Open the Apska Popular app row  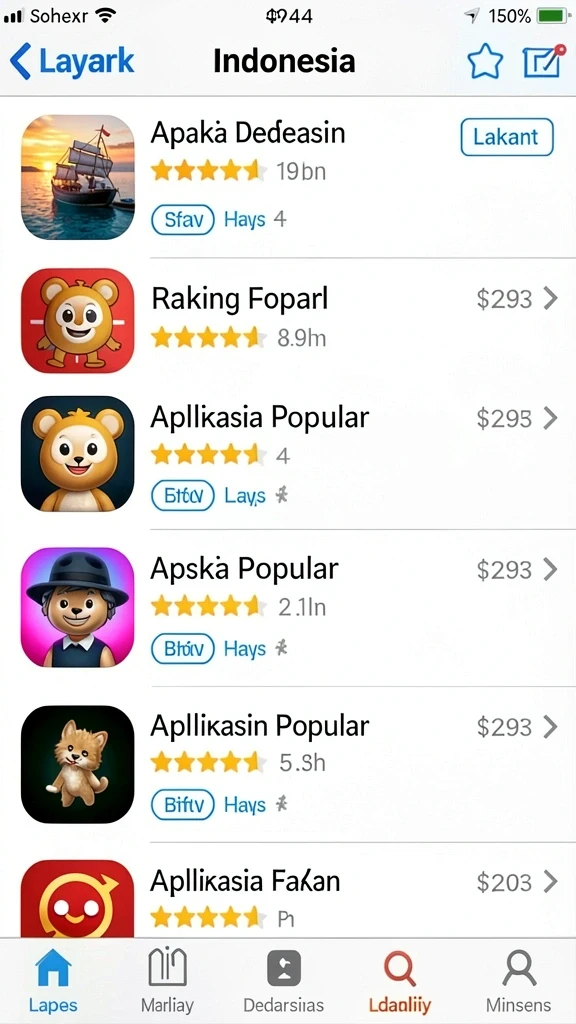[288, 608]
